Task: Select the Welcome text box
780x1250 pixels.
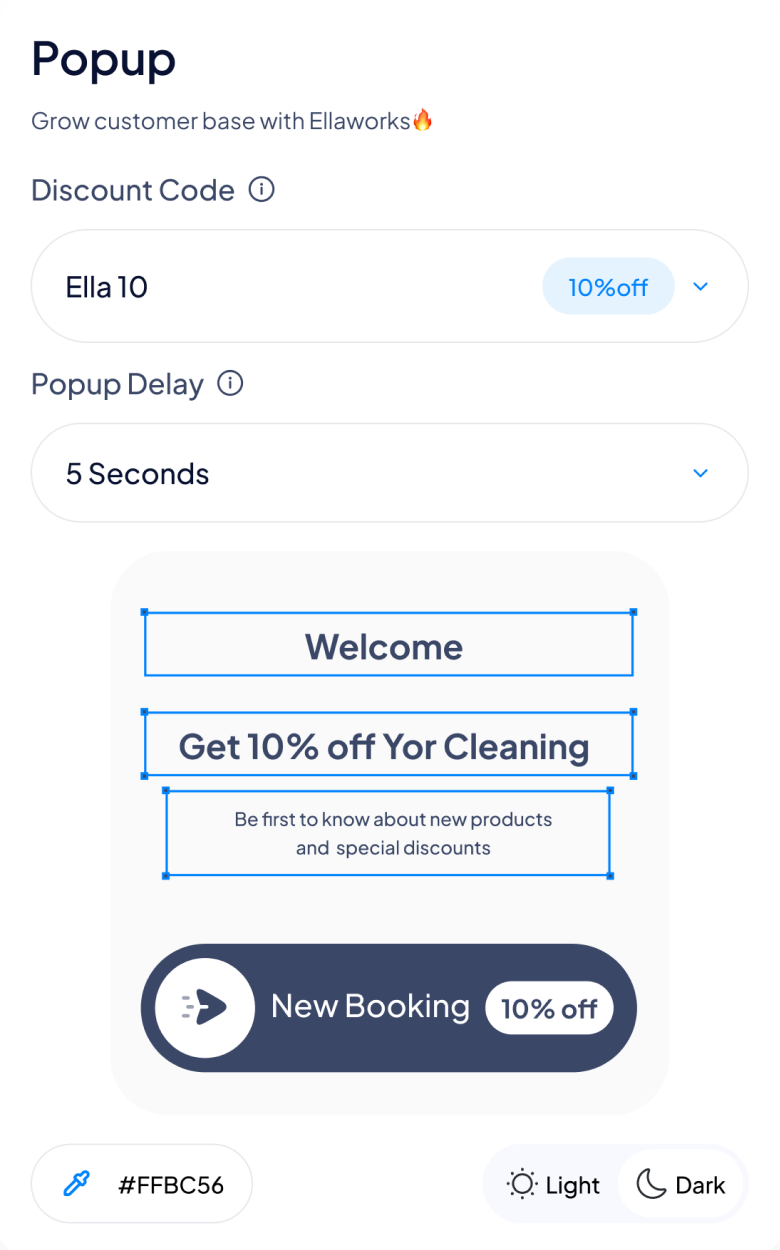Action: (388, 645)
